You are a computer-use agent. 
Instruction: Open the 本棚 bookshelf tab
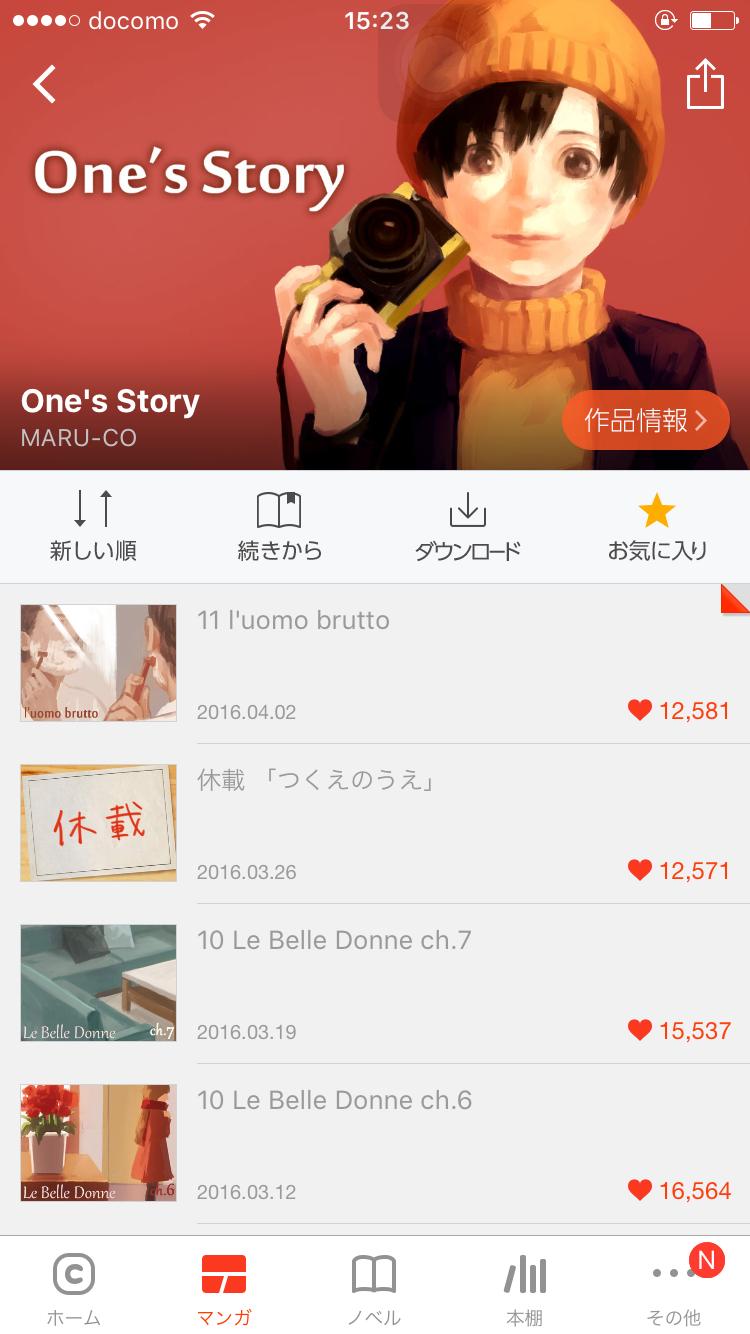pyautogui.click(x=524, y=1287)
